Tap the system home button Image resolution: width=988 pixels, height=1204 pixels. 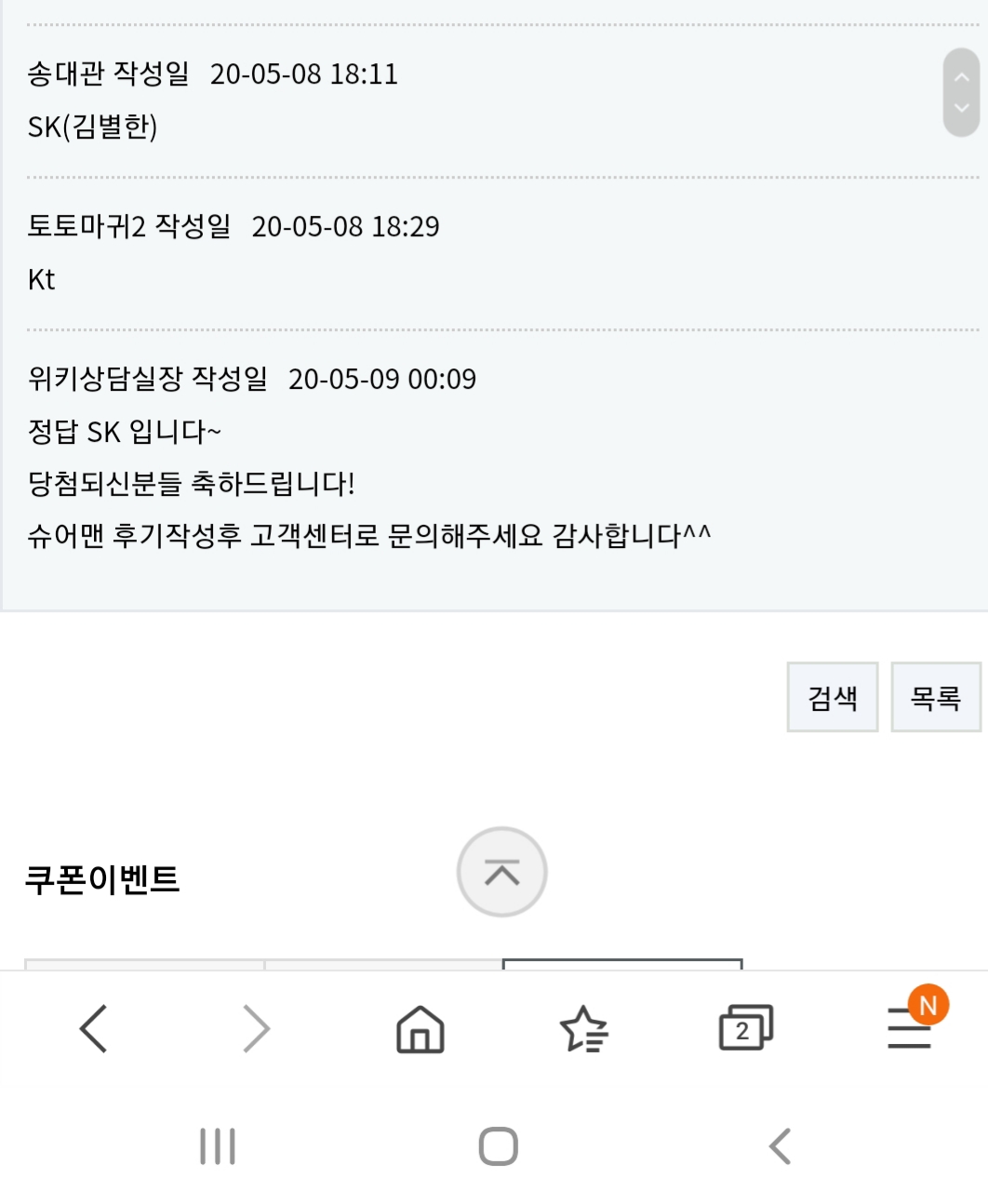[x=498, y=1146]
